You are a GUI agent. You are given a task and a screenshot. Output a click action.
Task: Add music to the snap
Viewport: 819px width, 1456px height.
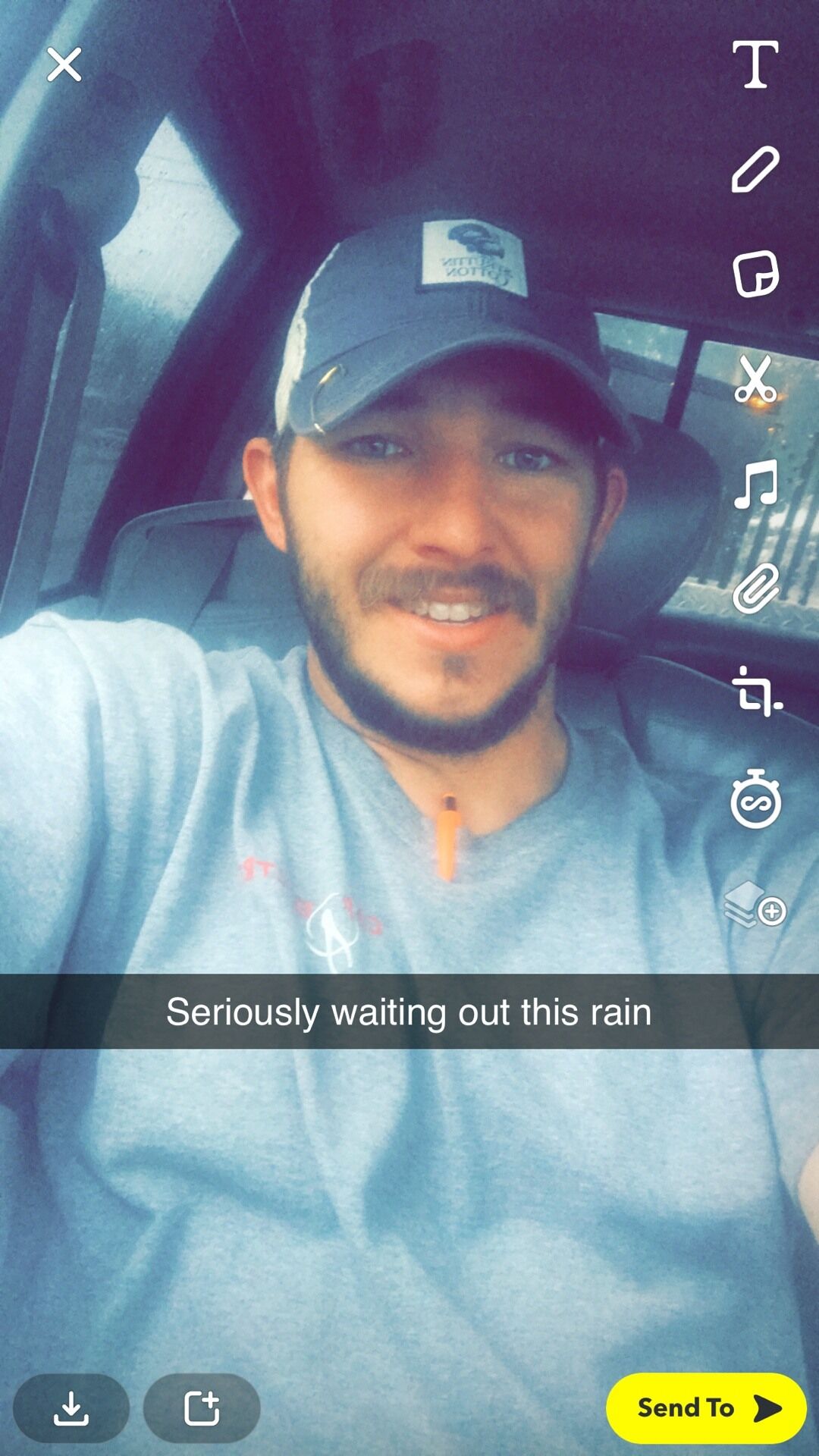point(756,484)
